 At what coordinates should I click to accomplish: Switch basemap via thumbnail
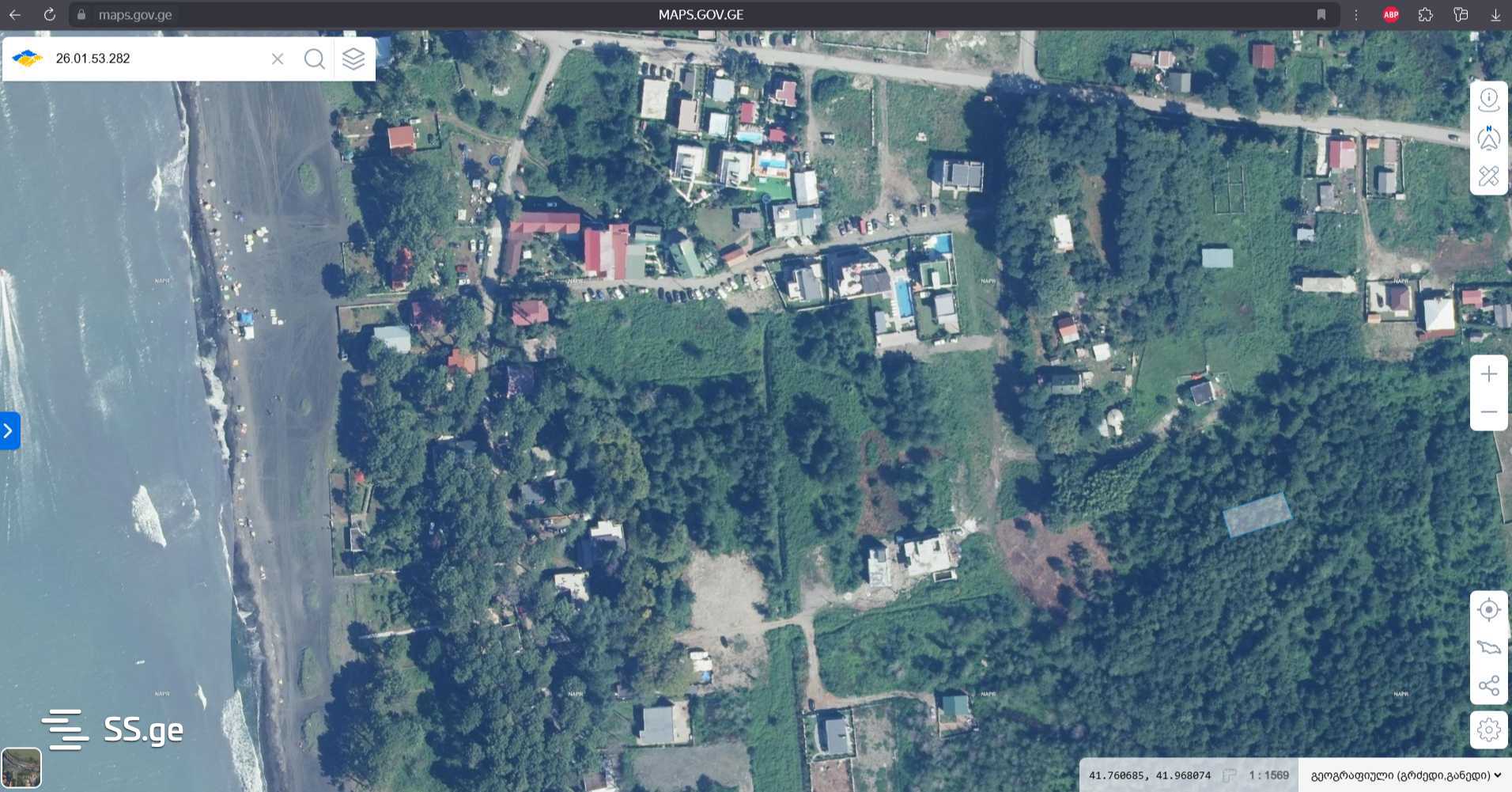click(x=21, y=767)
